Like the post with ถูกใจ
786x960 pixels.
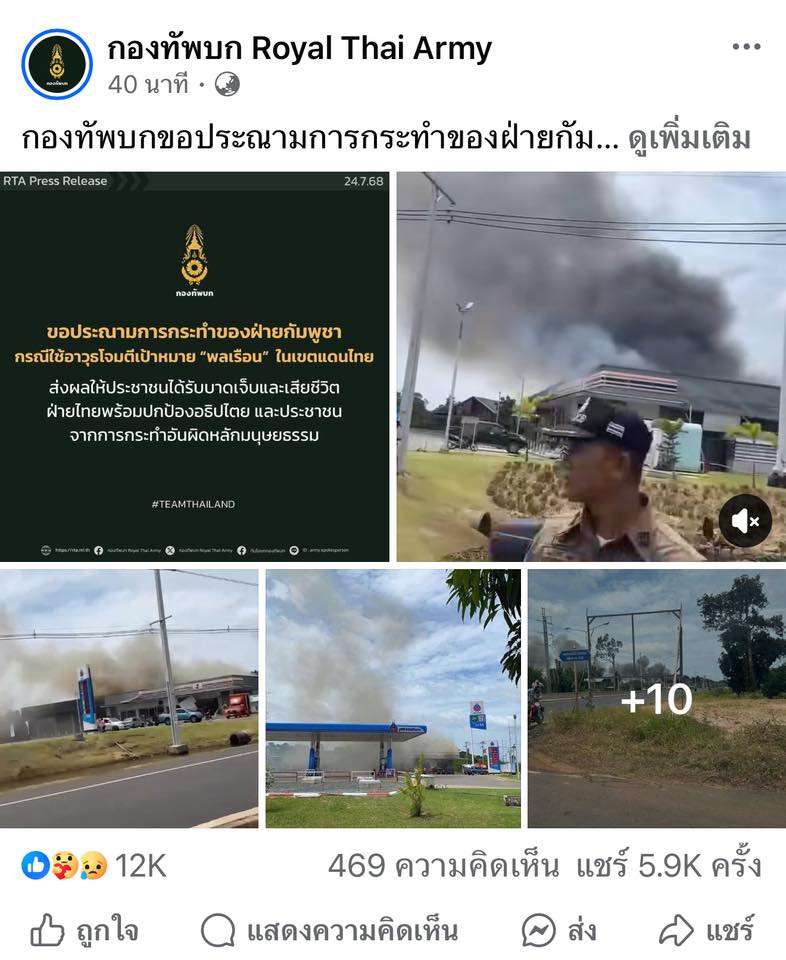pos(84,931)
